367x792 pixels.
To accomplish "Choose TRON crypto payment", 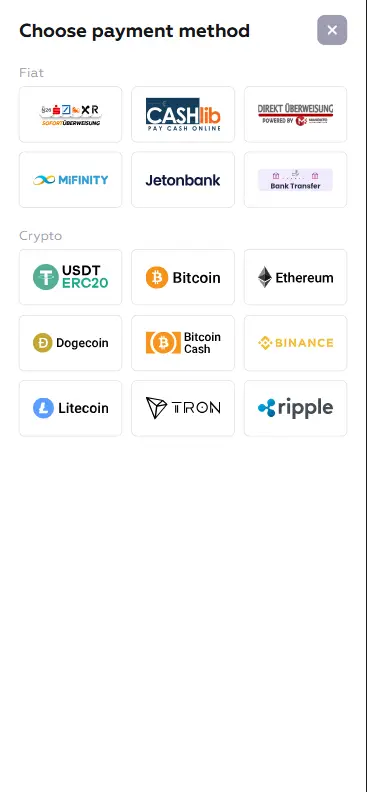I will (183, 408).
